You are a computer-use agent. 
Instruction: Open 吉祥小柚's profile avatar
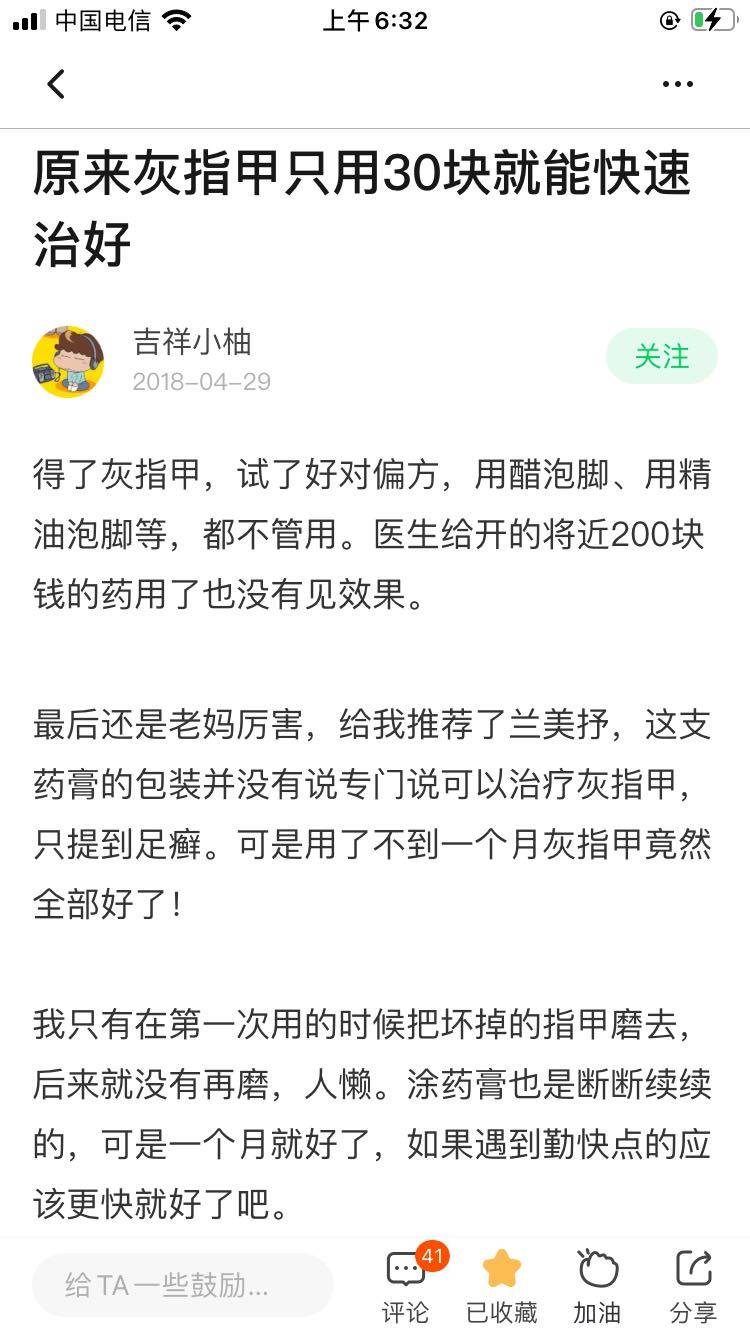pyautogui.click(x=68, y=361)
